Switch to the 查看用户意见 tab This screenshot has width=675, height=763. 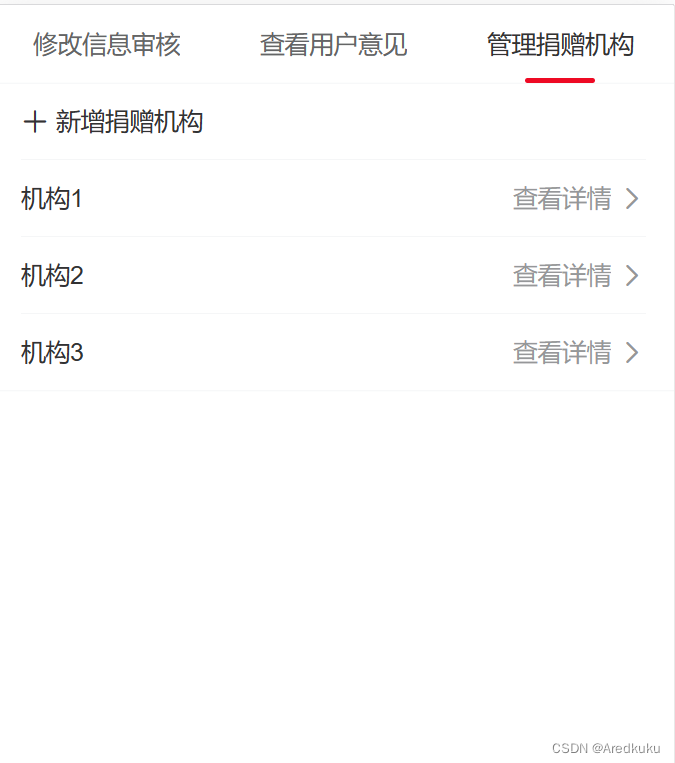[333, 45]
